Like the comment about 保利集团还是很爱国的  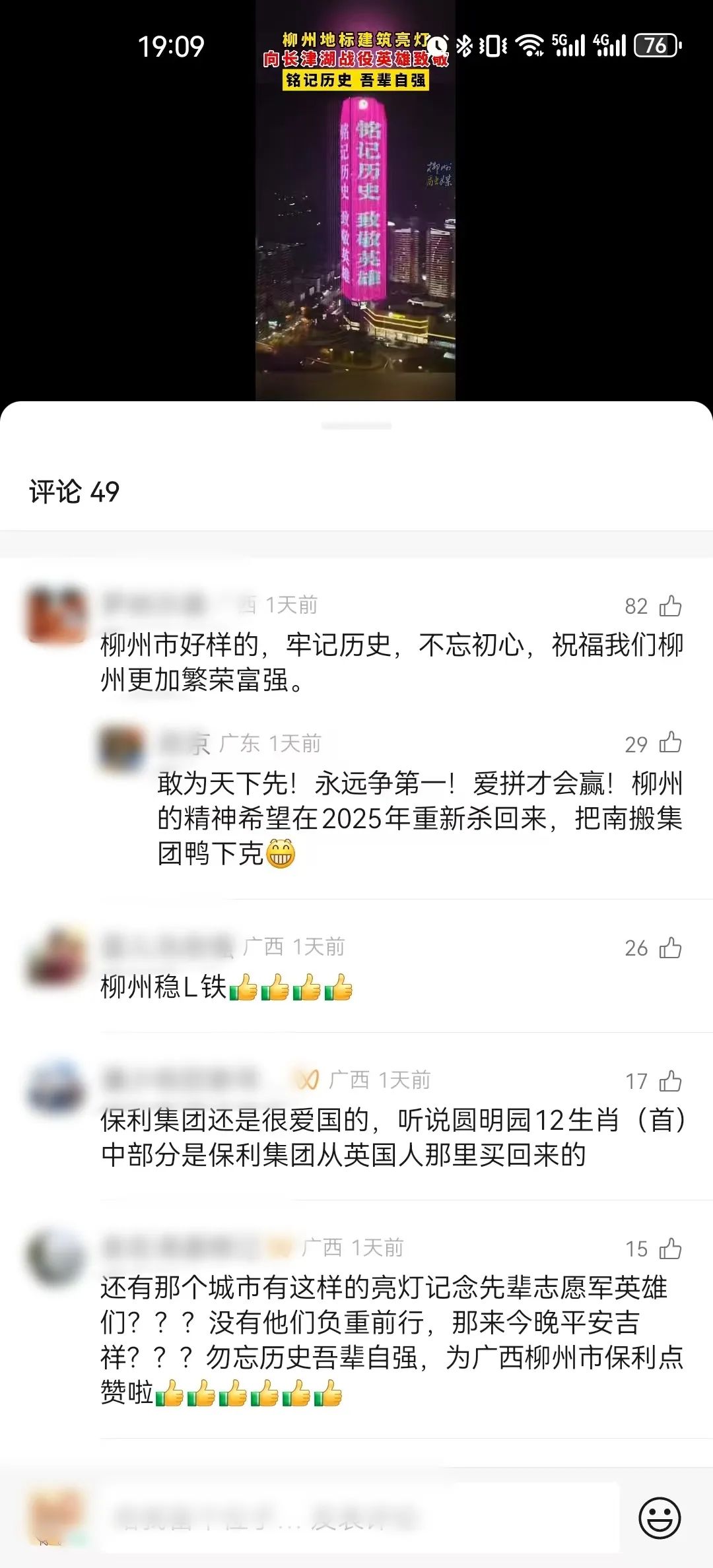(x=670, y=1081)
